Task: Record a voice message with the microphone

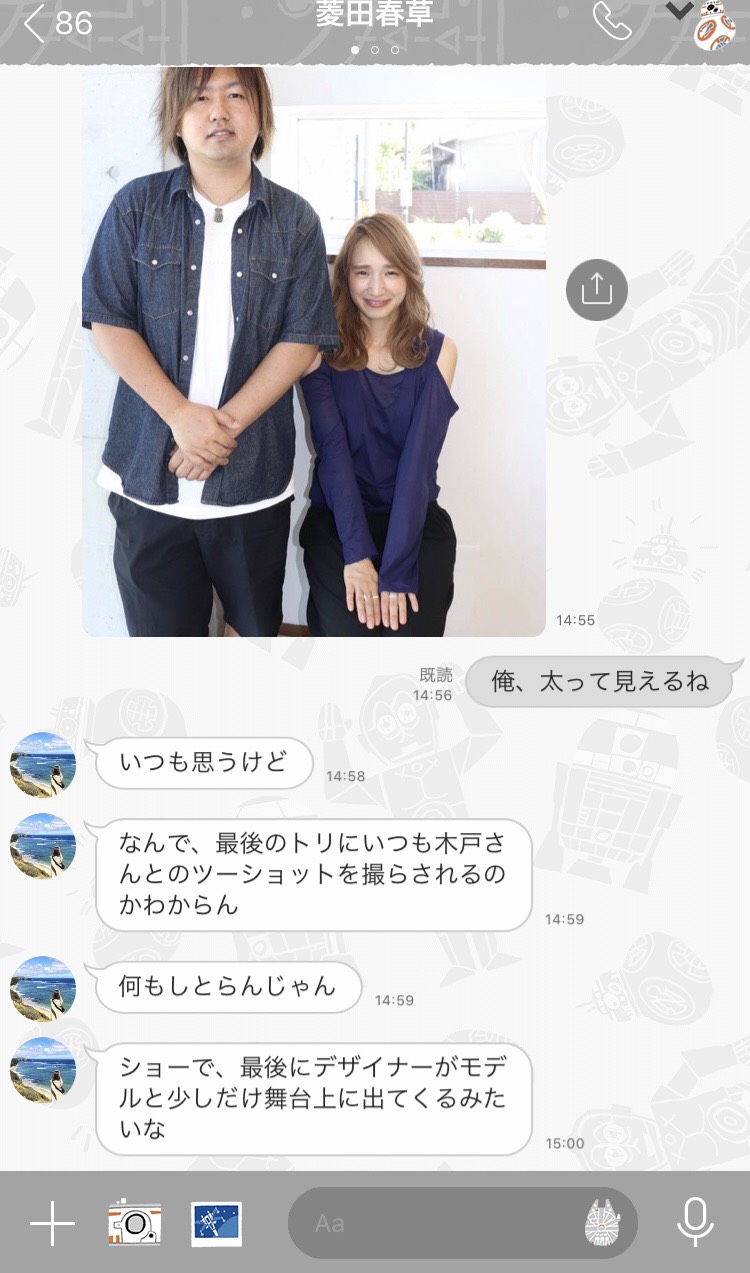Action: (x=695, y=1223)
